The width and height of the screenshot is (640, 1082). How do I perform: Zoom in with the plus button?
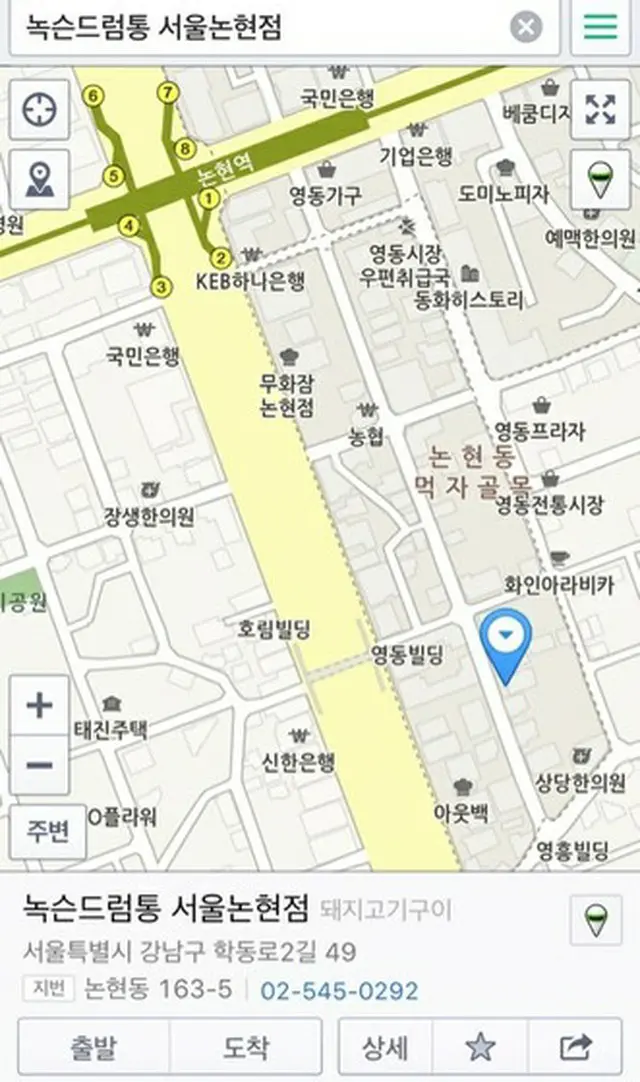coord(39,706)
